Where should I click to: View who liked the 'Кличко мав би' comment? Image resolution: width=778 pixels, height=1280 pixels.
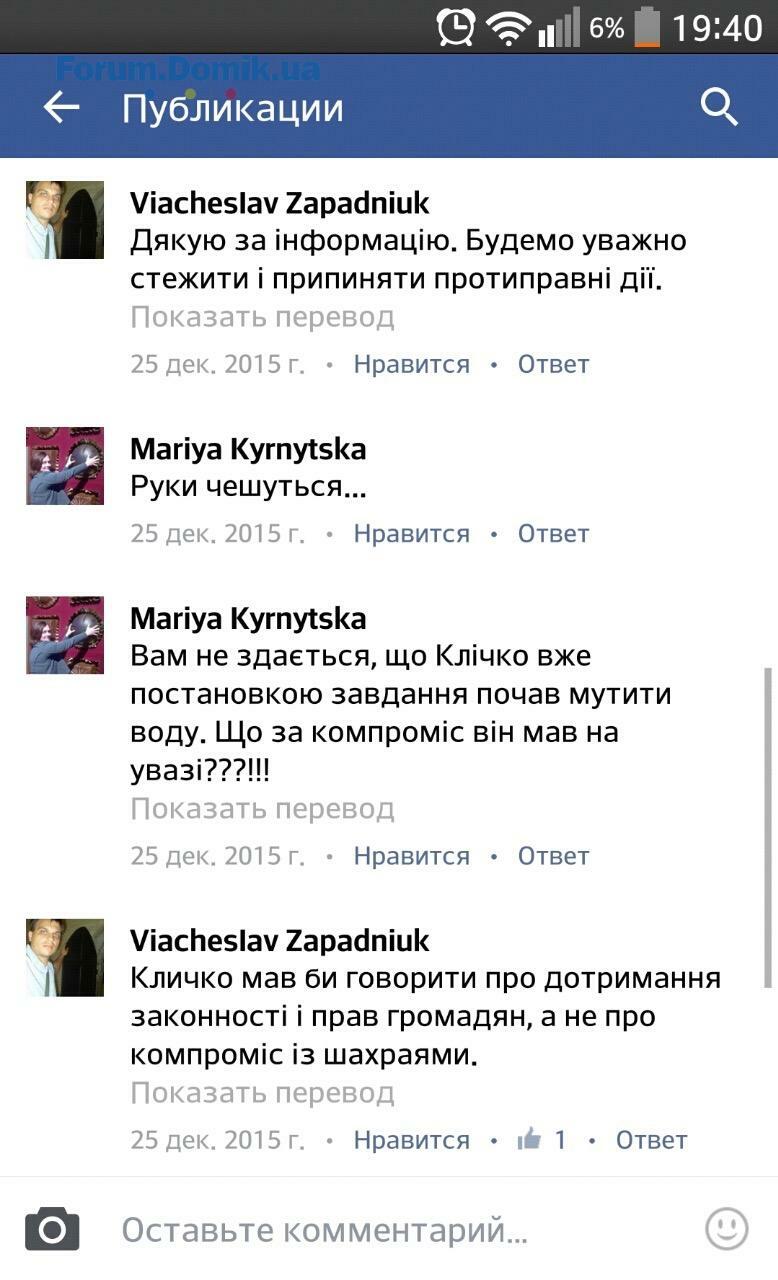(543, 1140)
